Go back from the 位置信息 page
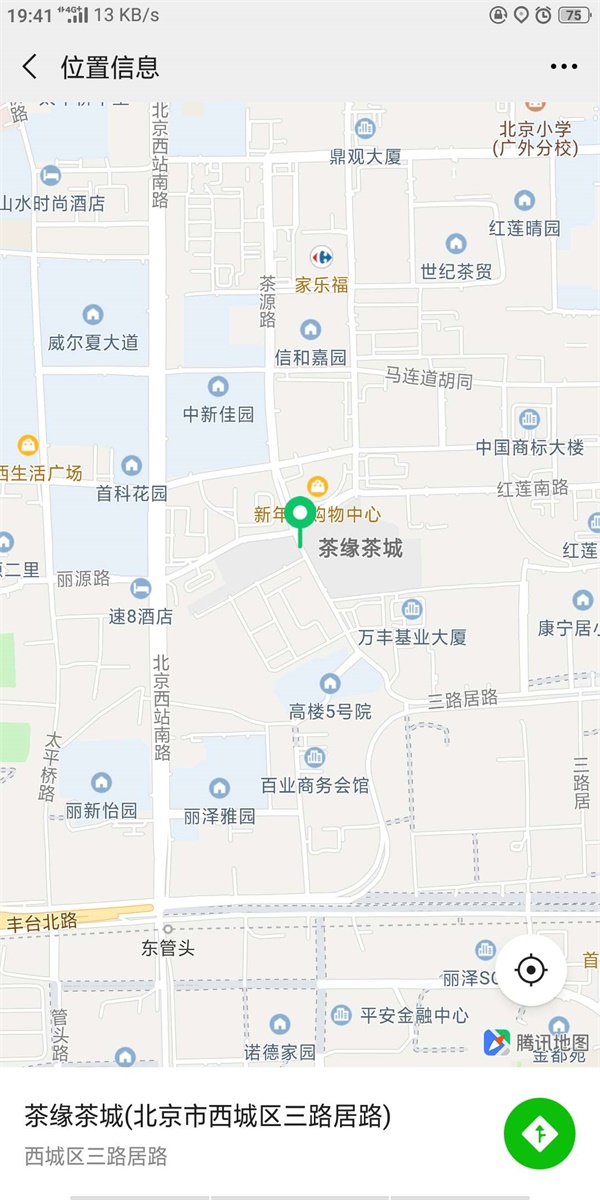The height and width of the screenshot is (1200, 600). pos(30,67)
